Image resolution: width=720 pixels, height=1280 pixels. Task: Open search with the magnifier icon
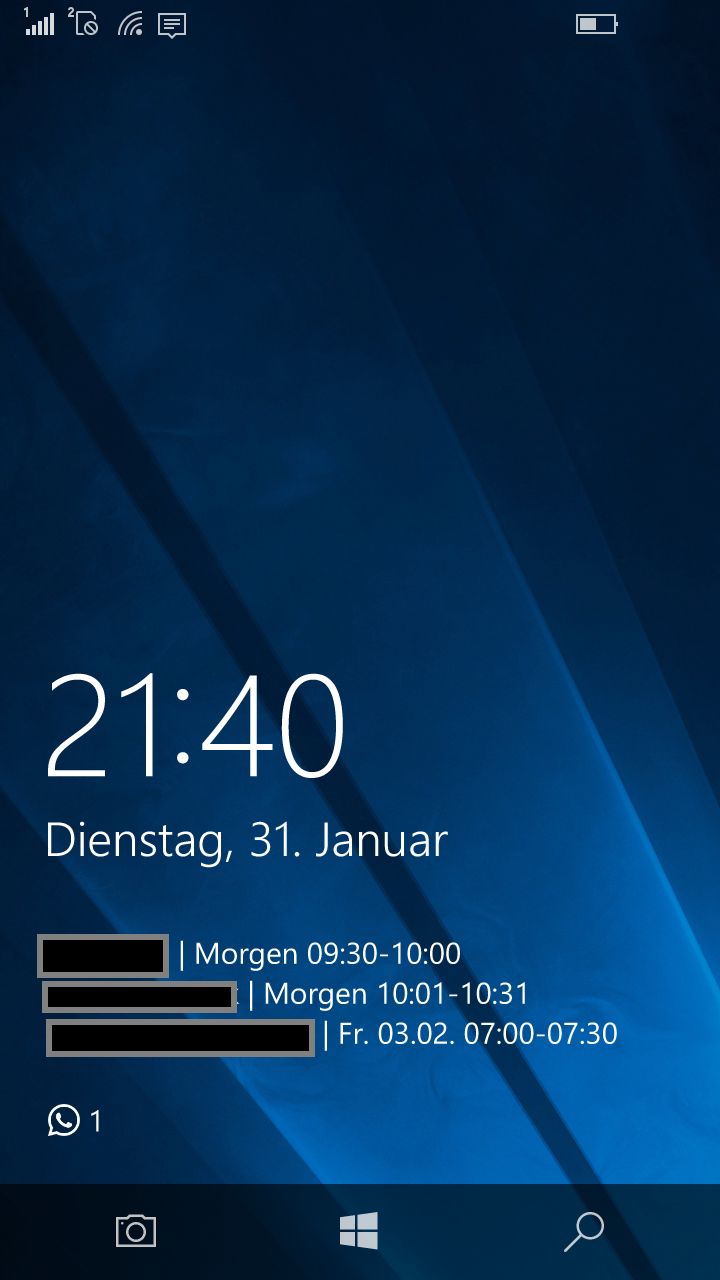click(584, 1231)
